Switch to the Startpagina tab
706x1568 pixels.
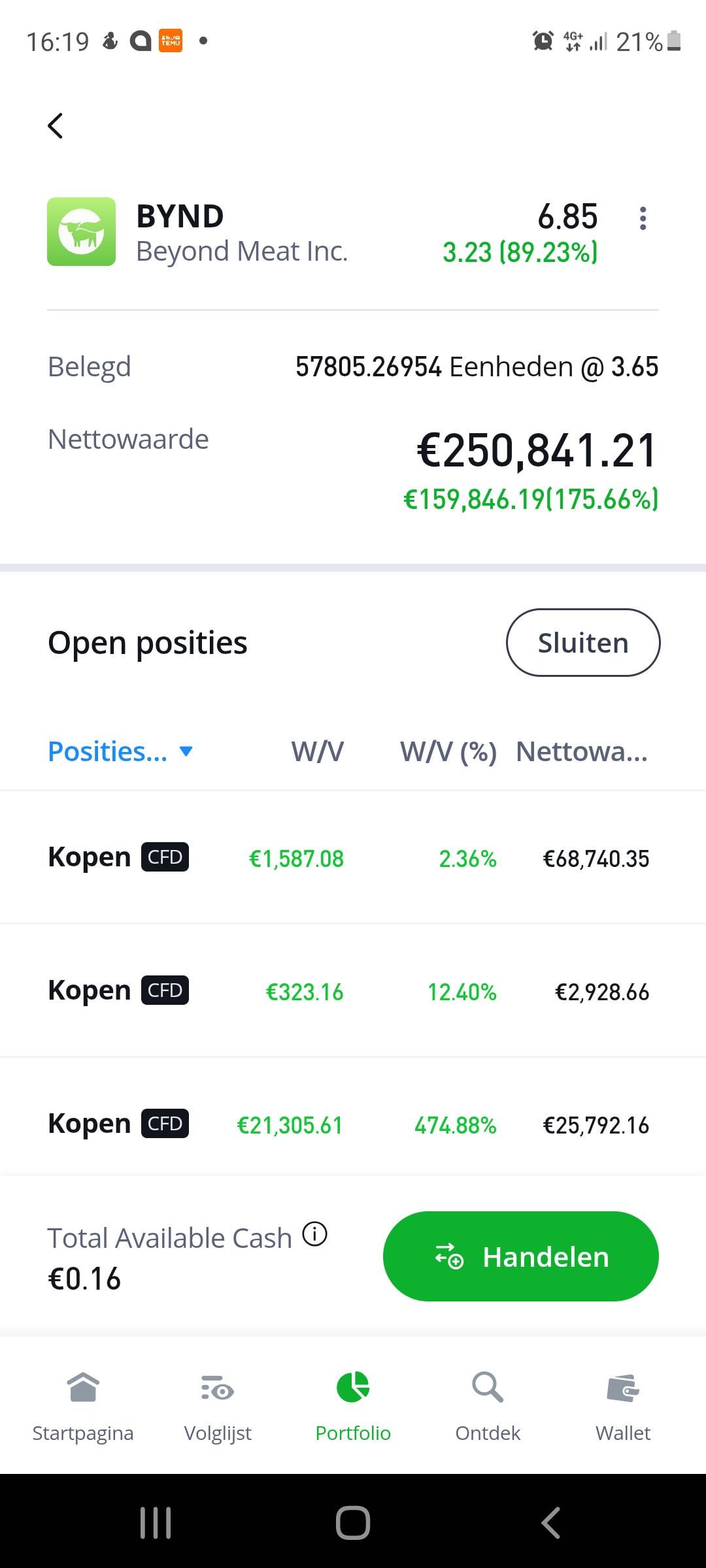(83, 1405)
